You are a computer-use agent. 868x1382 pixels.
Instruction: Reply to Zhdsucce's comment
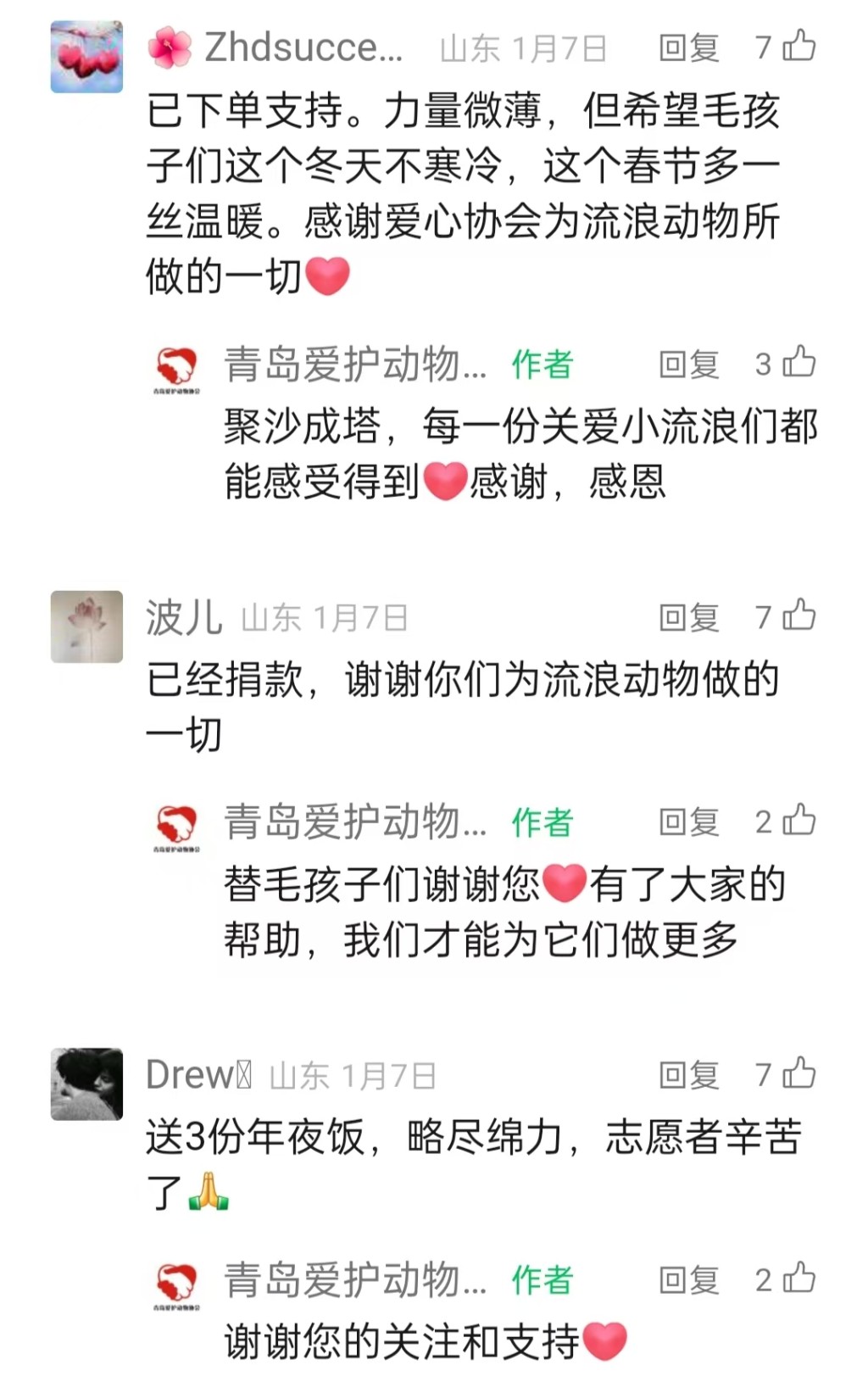point(688,48)
